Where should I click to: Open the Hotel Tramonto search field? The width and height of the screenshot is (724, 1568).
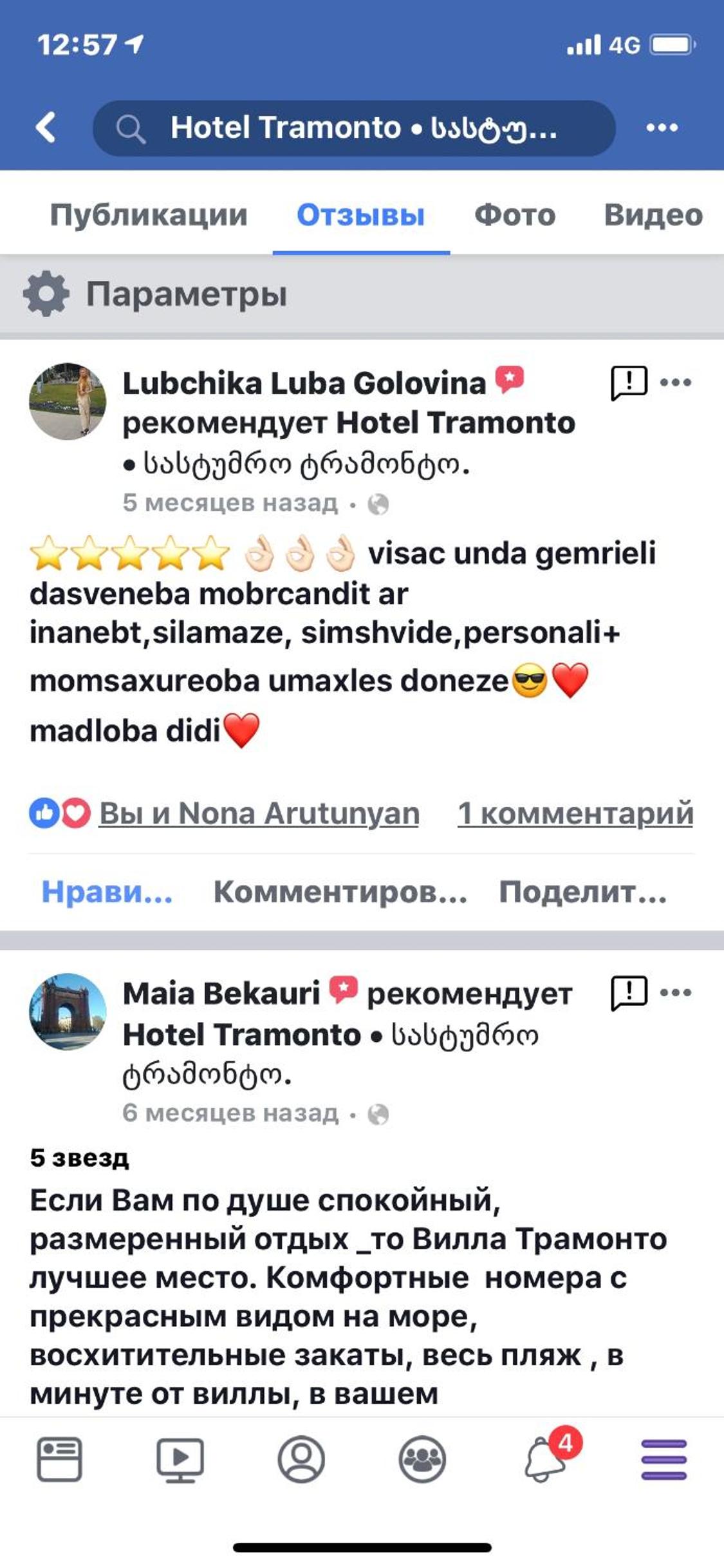tap(354, 128)
